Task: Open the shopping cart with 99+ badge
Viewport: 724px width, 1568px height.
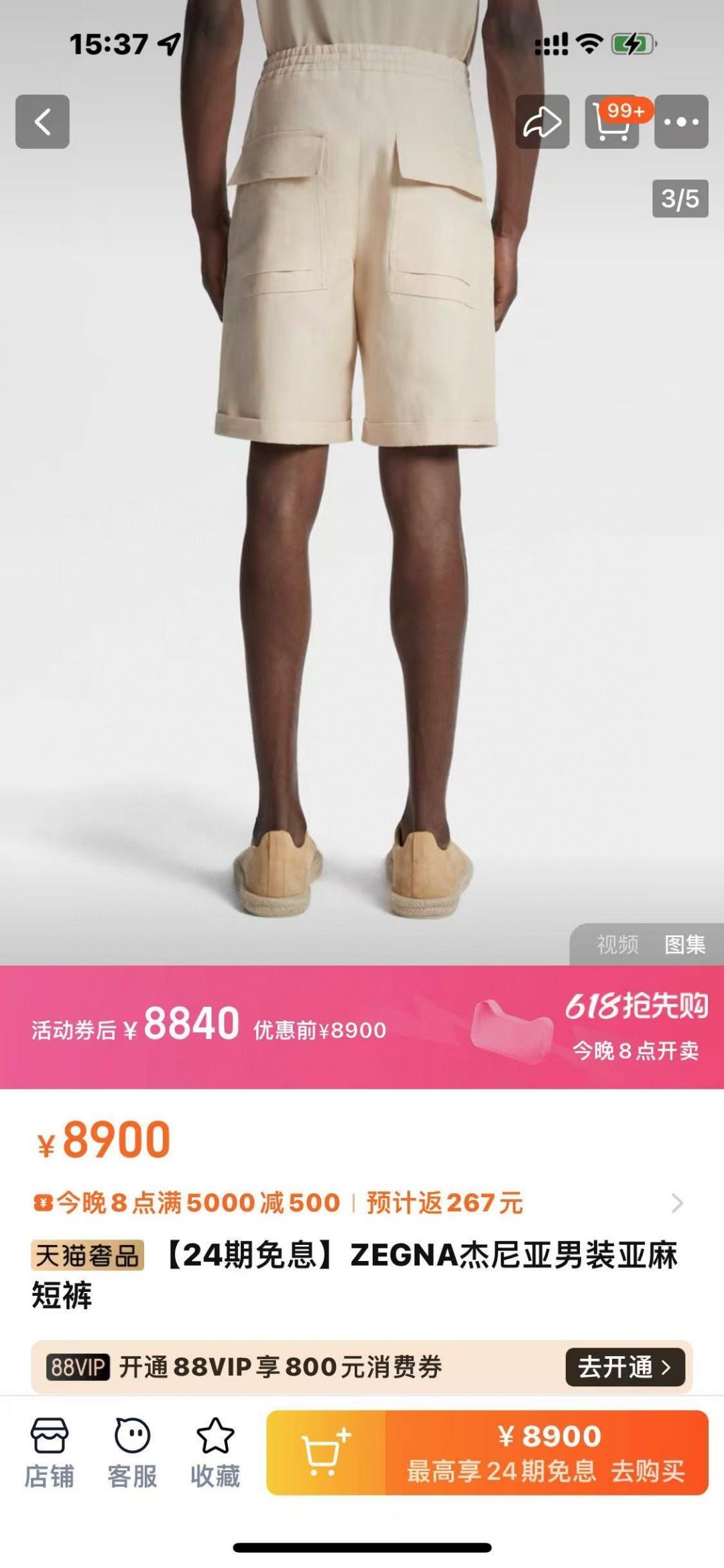Action: 611,121
